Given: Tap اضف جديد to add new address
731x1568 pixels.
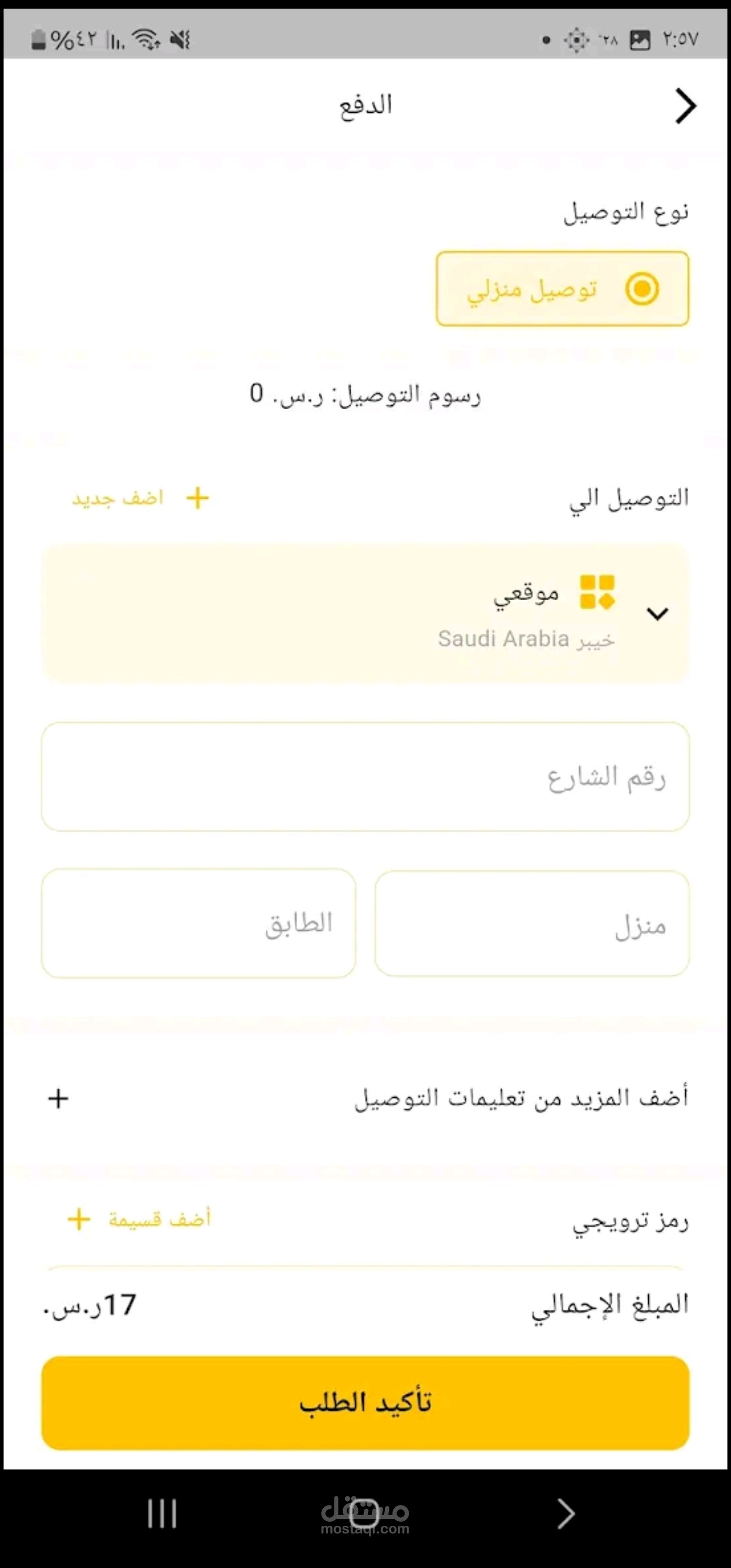Looking at the screenshot, I should click(141, 498).
